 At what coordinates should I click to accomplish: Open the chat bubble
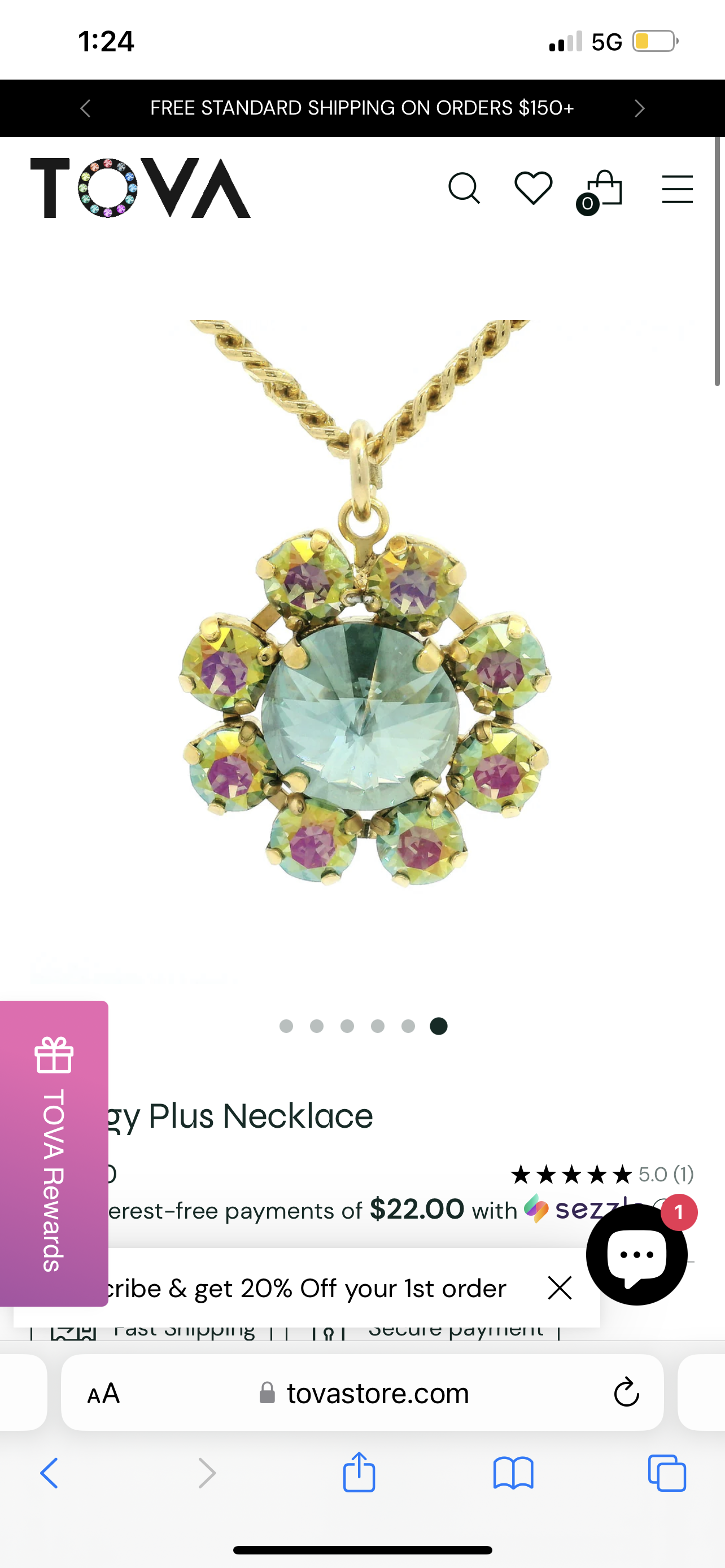tap(636, 1255)
